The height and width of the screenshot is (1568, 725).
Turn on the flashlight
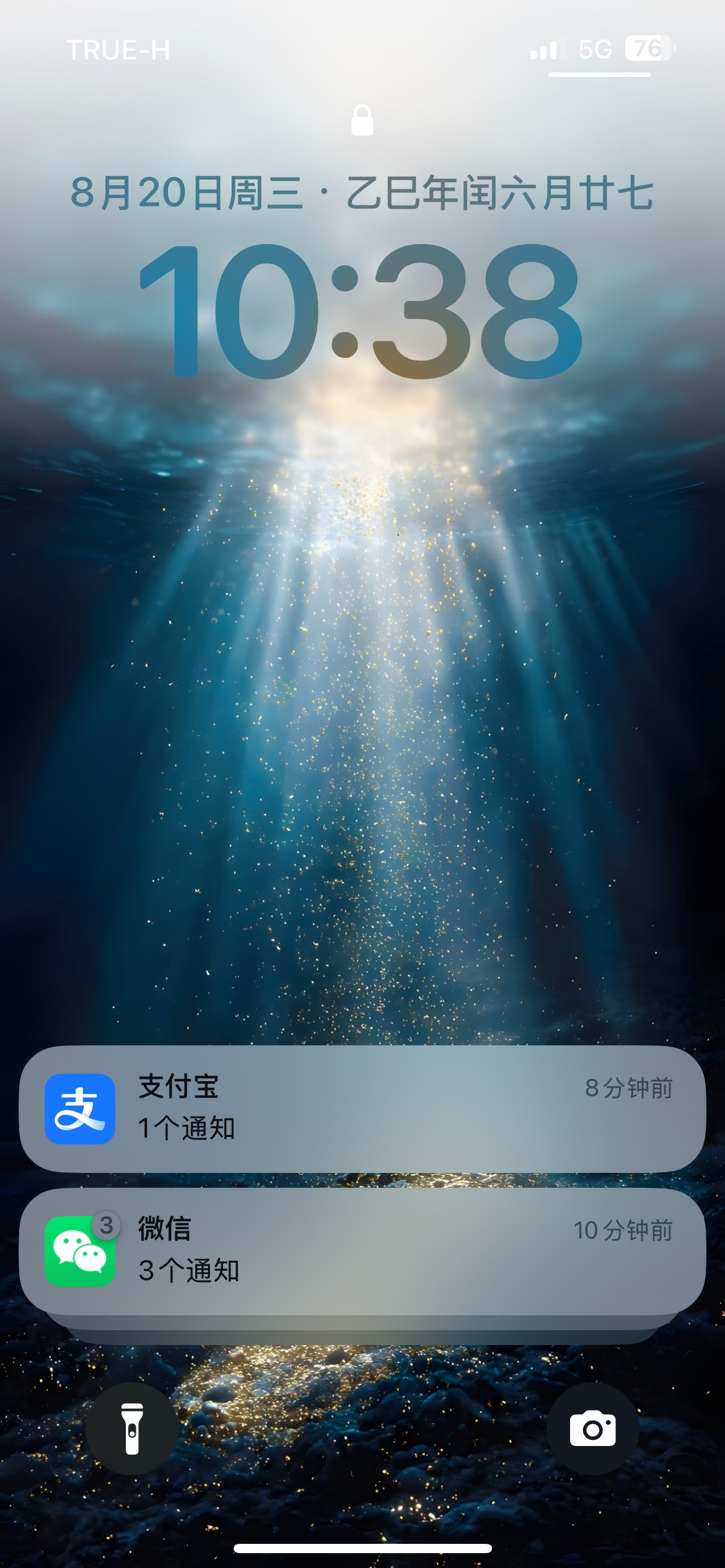(131, 1429)
